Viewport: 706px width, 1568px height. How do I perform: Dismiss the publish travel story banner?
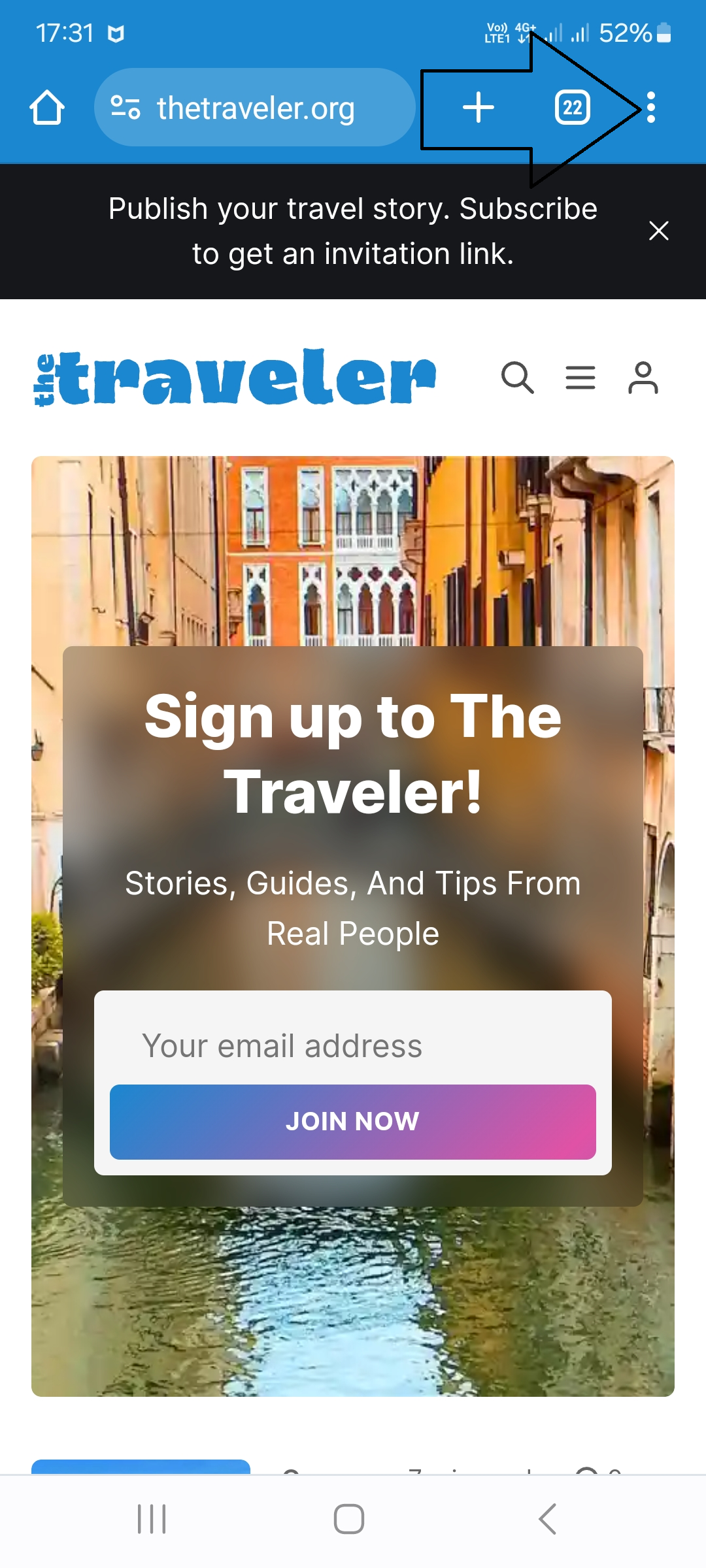[x=658, y=231]
